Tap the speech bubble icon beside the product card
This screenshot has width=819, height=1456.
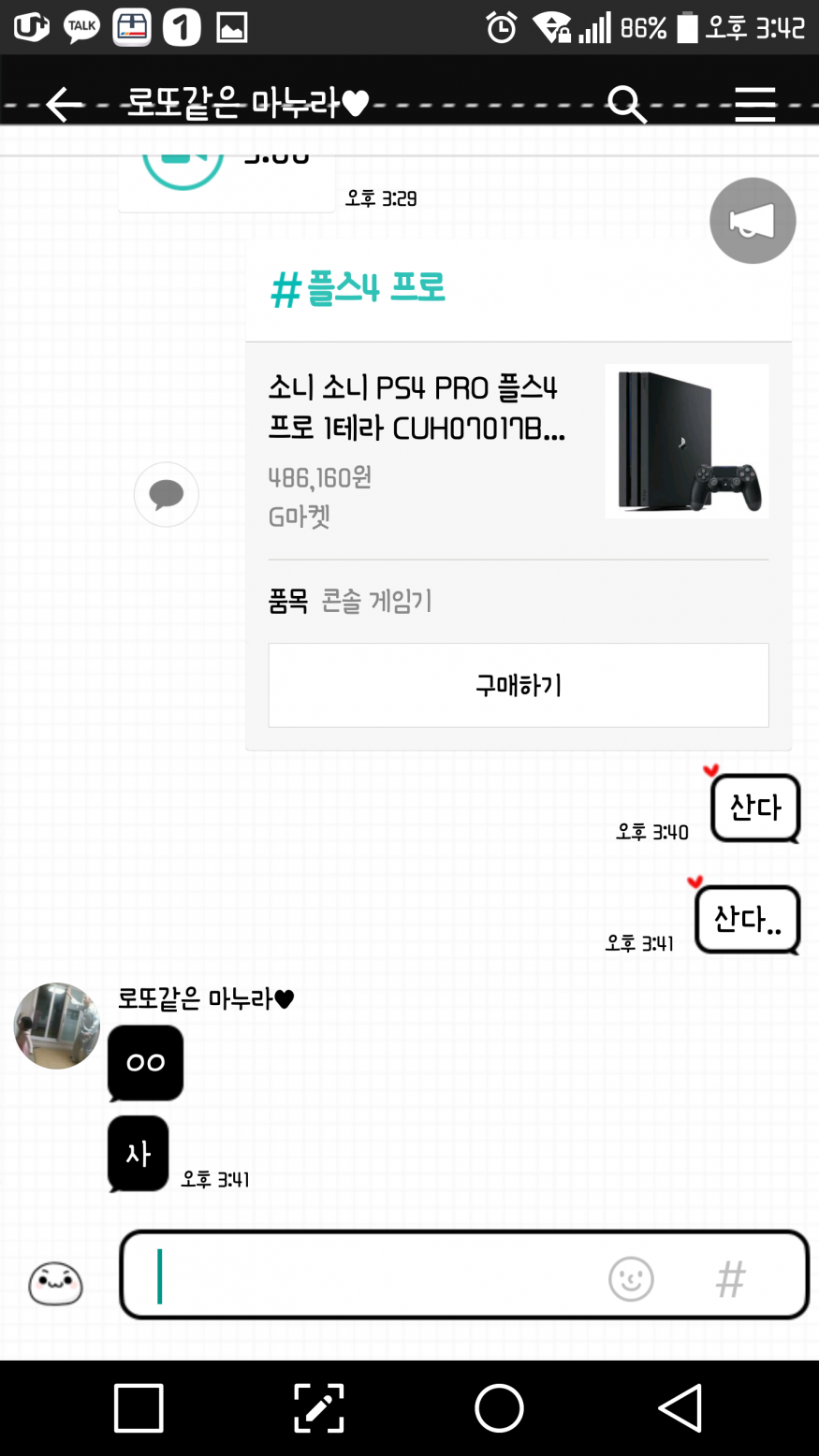tap(167, 494)
